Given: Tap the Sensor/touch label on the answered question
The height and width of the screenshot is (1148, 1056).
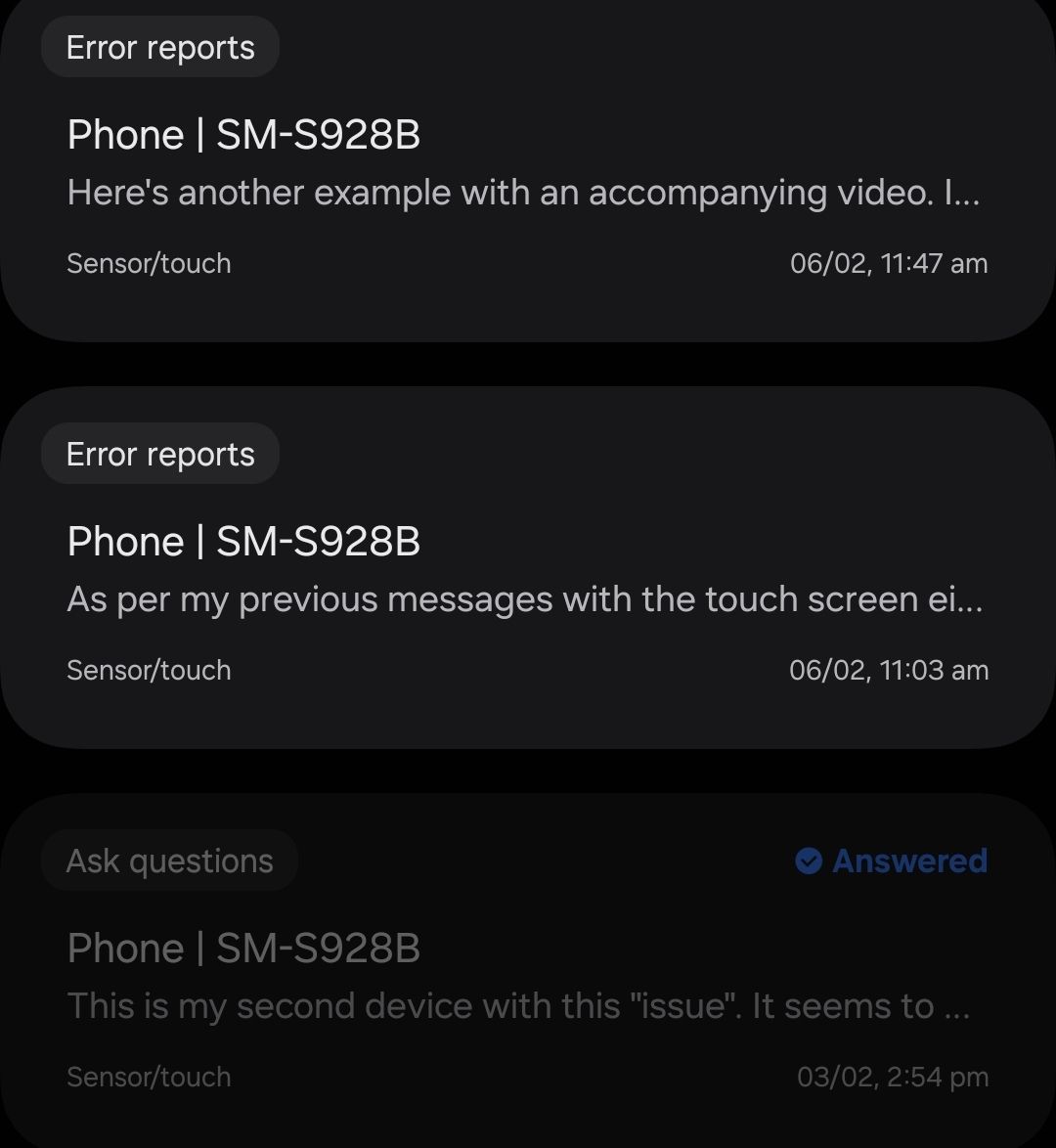Looking at the screenshot, I should pos(149,1076).
